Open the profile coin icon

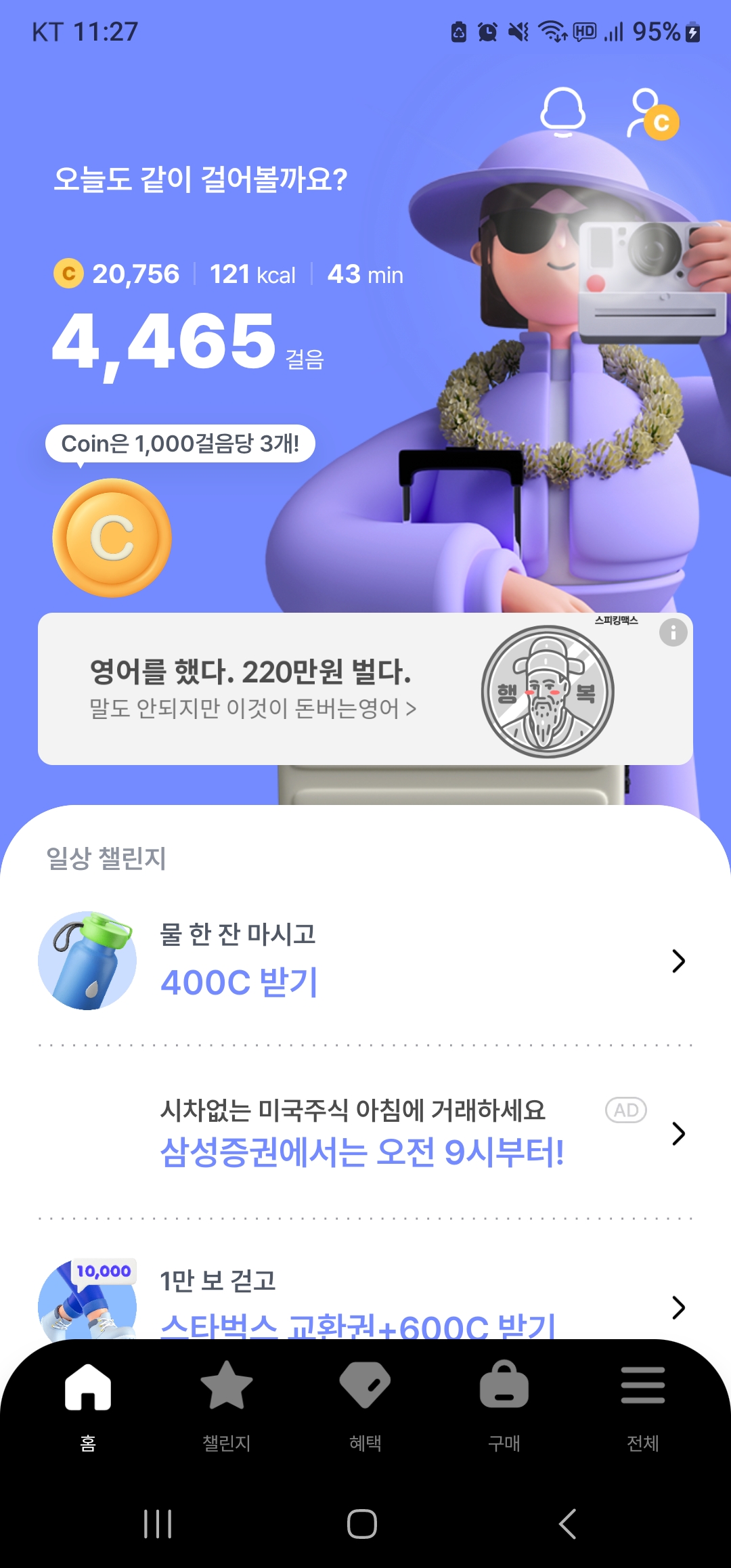pyautogui.click(x=652, y=114)
